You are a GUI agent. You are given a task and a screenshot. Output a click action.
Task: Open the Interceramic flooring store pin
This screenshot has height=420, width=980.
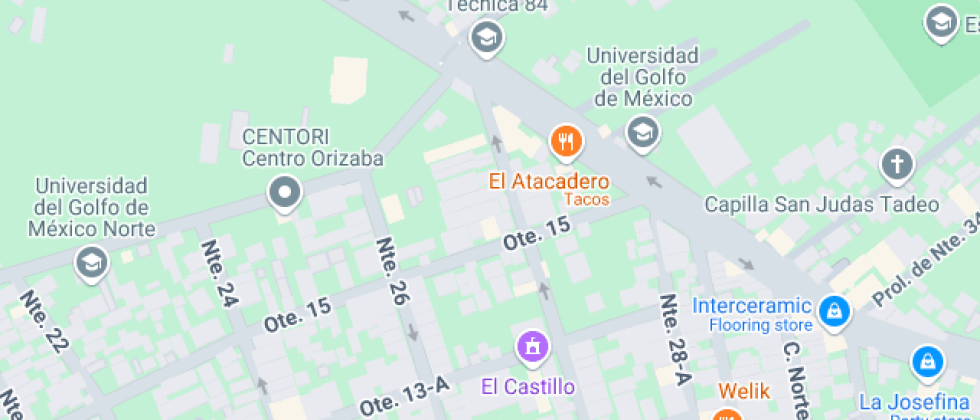coord(833,312)
